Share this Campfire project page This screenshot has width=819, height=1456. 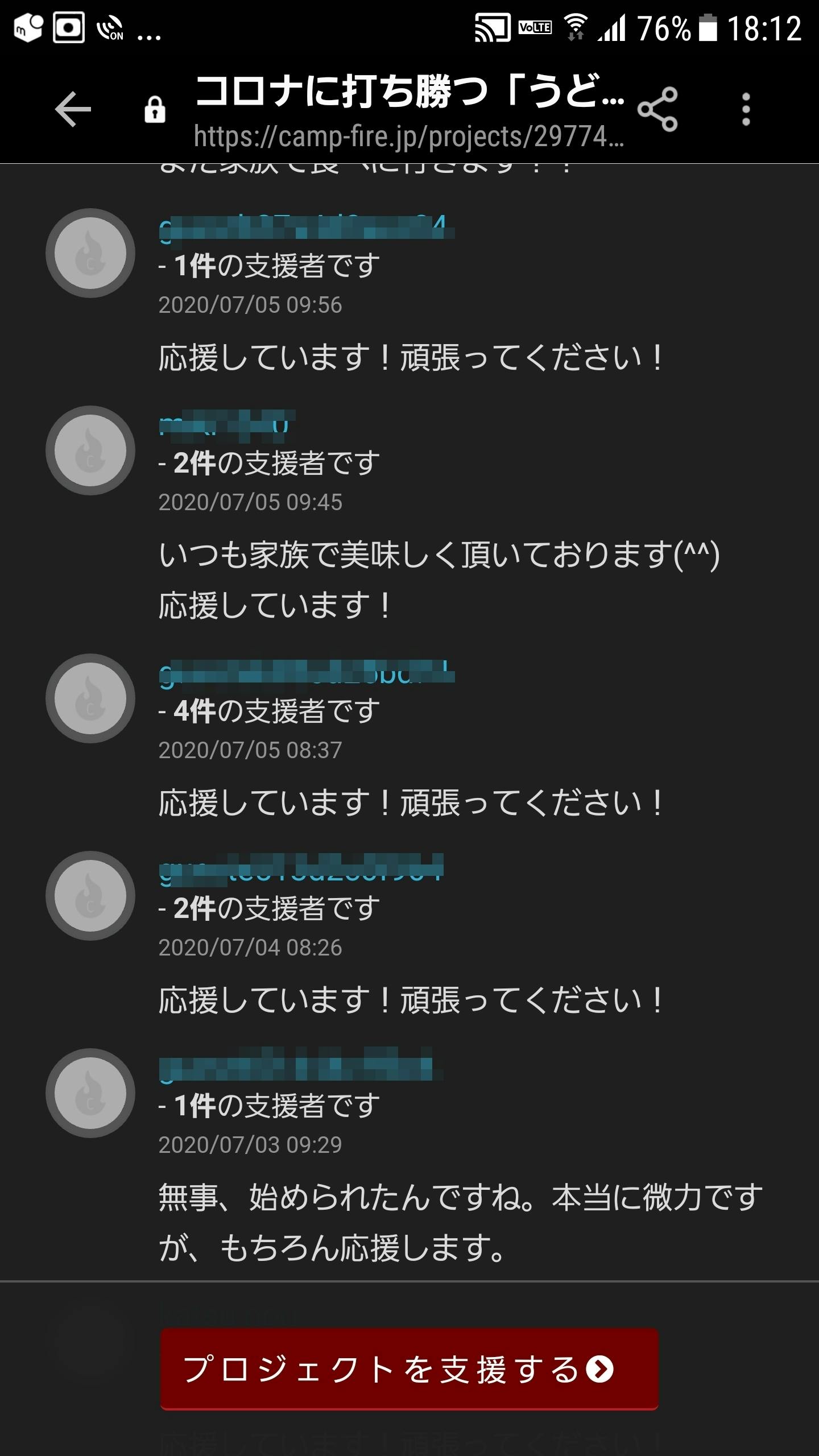tap(657, 109)
